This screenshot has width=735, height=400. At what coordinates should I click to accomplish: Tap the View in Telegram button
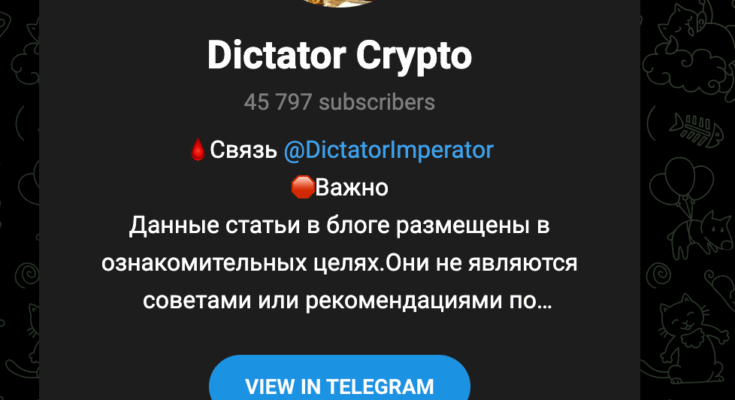click(339, 384)
